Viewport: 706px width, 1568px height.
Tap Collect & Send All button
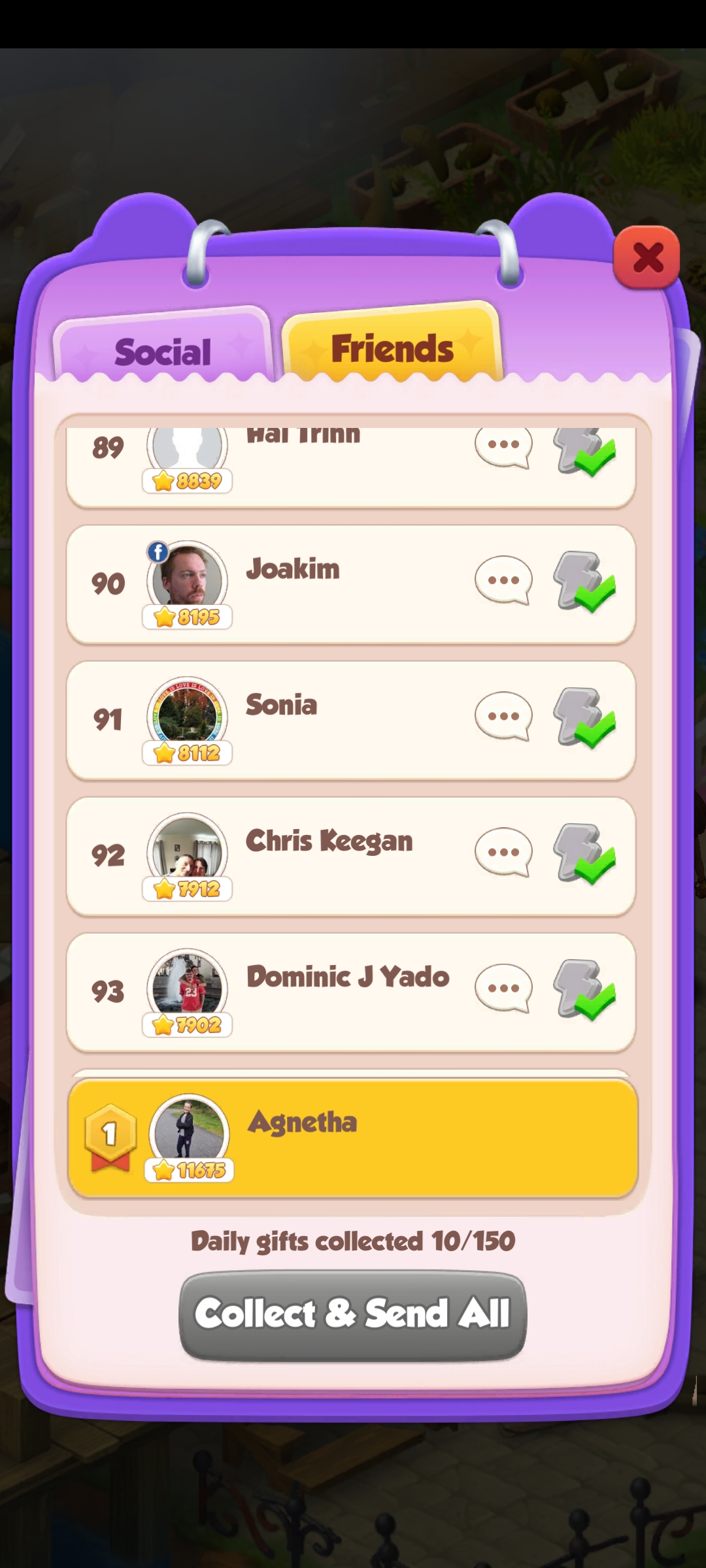[353, 1315]
